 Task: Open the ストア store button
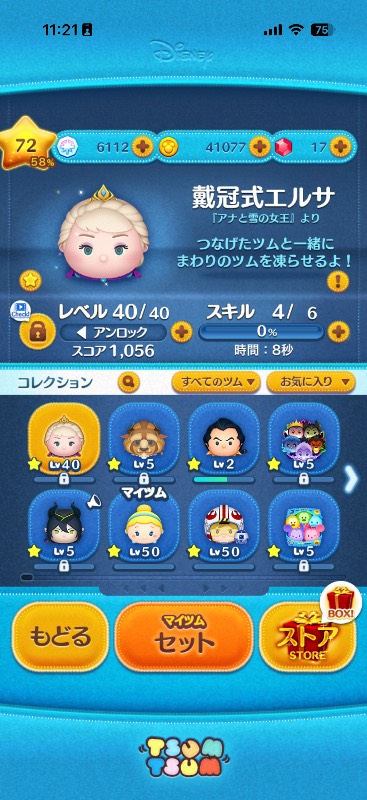[x=307, y=636]
